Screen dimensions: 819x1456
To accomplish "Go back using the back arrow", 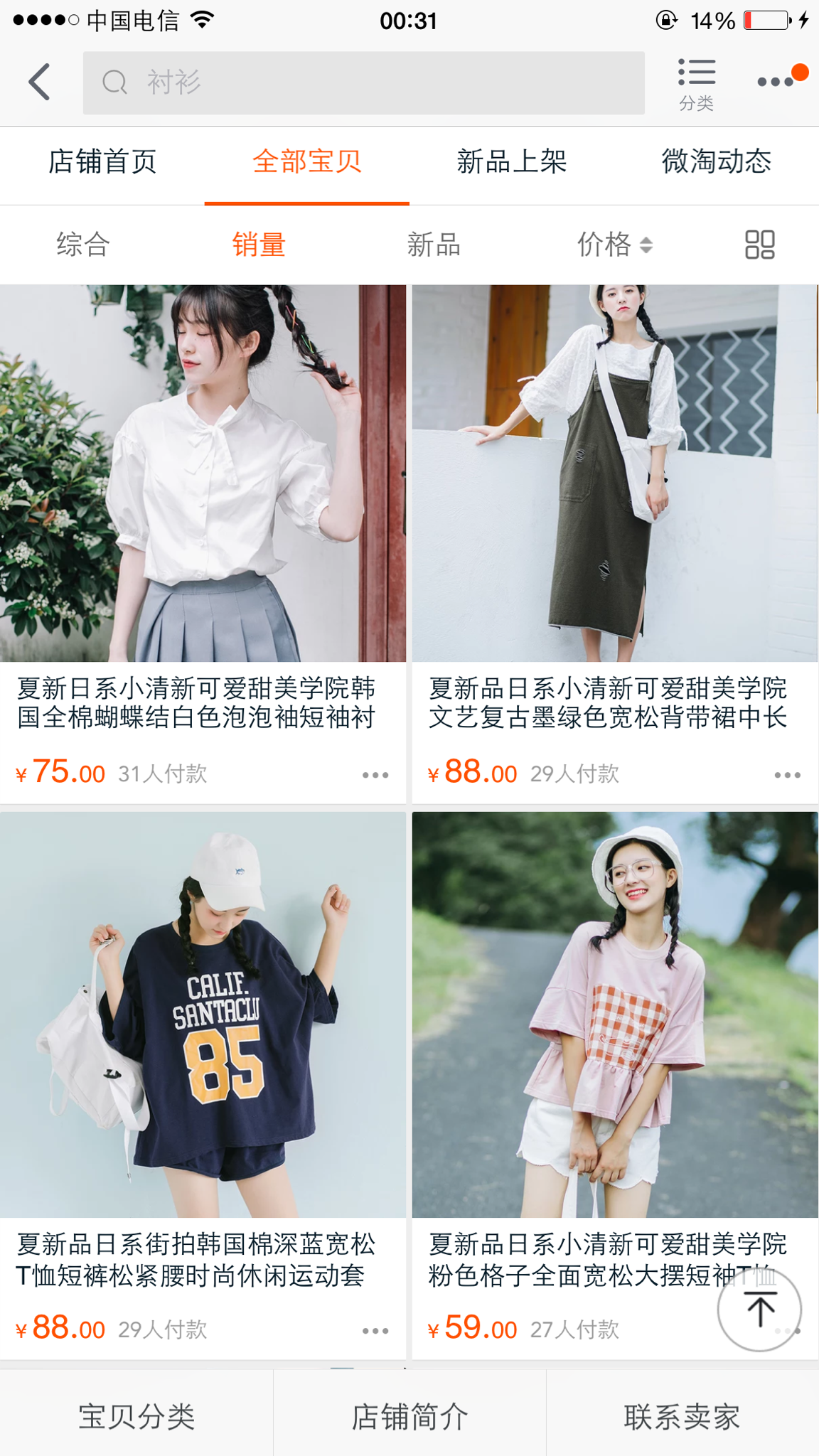I will pos(40,82).
